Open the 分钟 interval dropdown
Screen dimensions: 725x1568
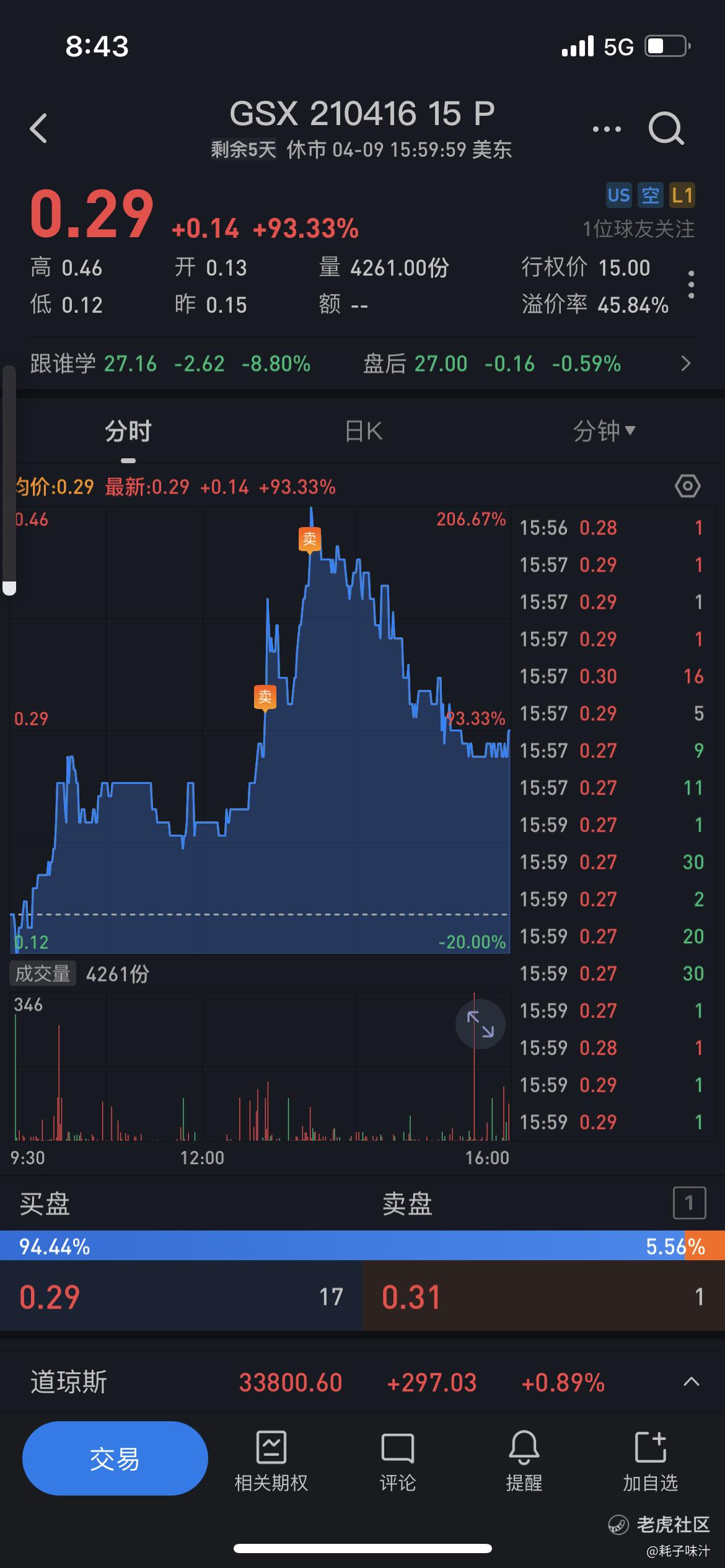(x=604, y=431)
